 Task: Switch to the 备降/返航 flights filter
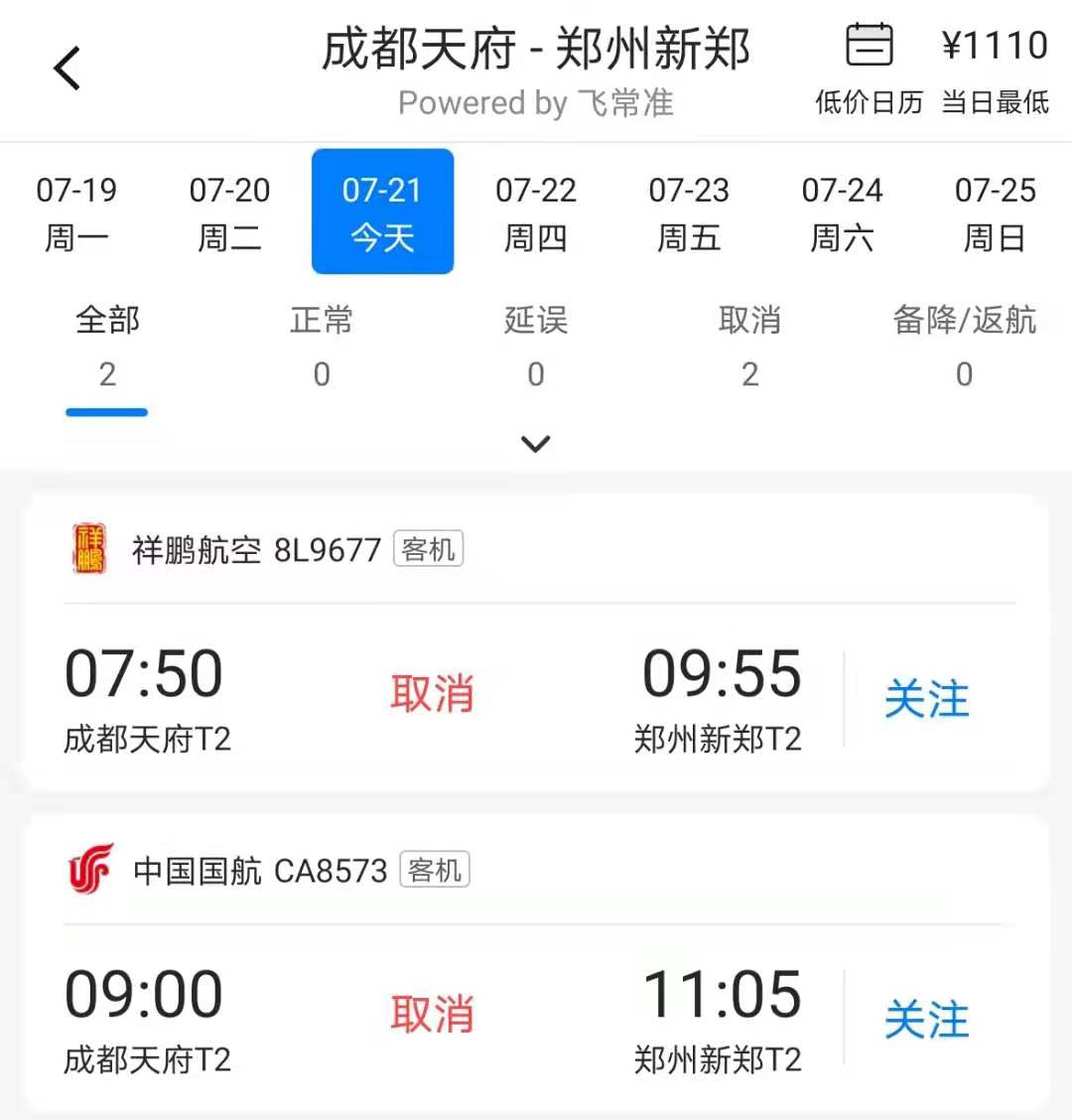point(964,346)
